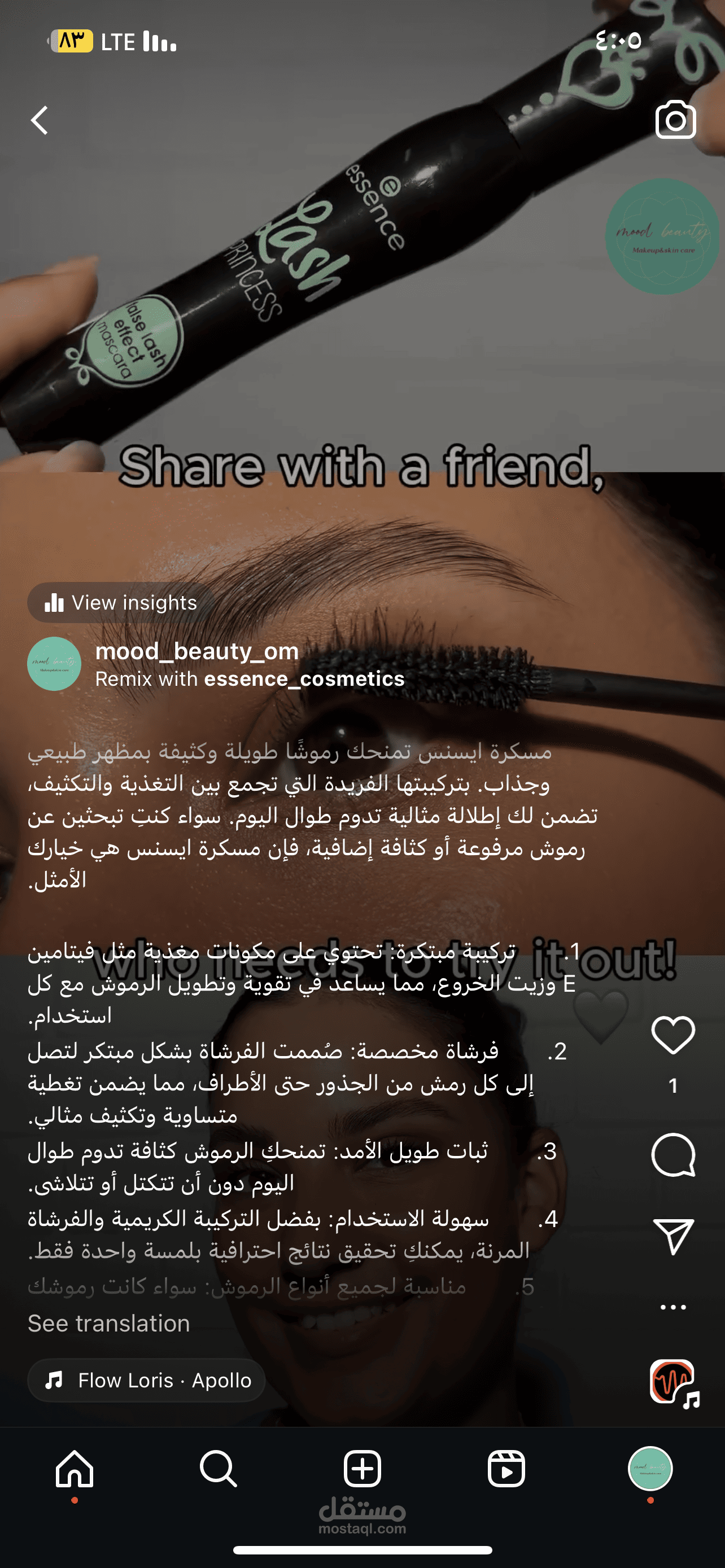Tap See translation under the caption
The height and width of the screenshot is (1568, 725).
tap(109, 1323)
